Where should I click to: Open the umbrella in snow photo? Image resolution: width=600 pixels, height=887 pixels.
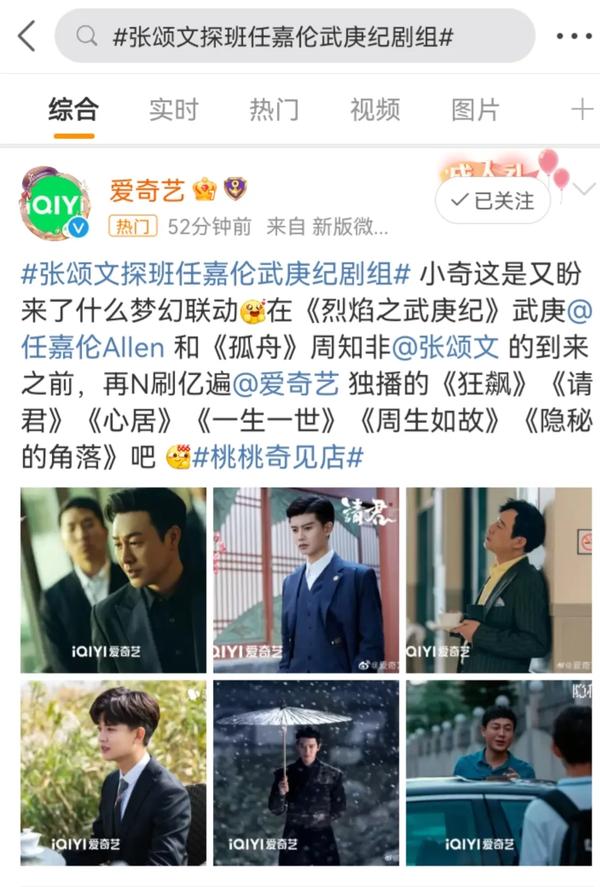pos(306,772)
